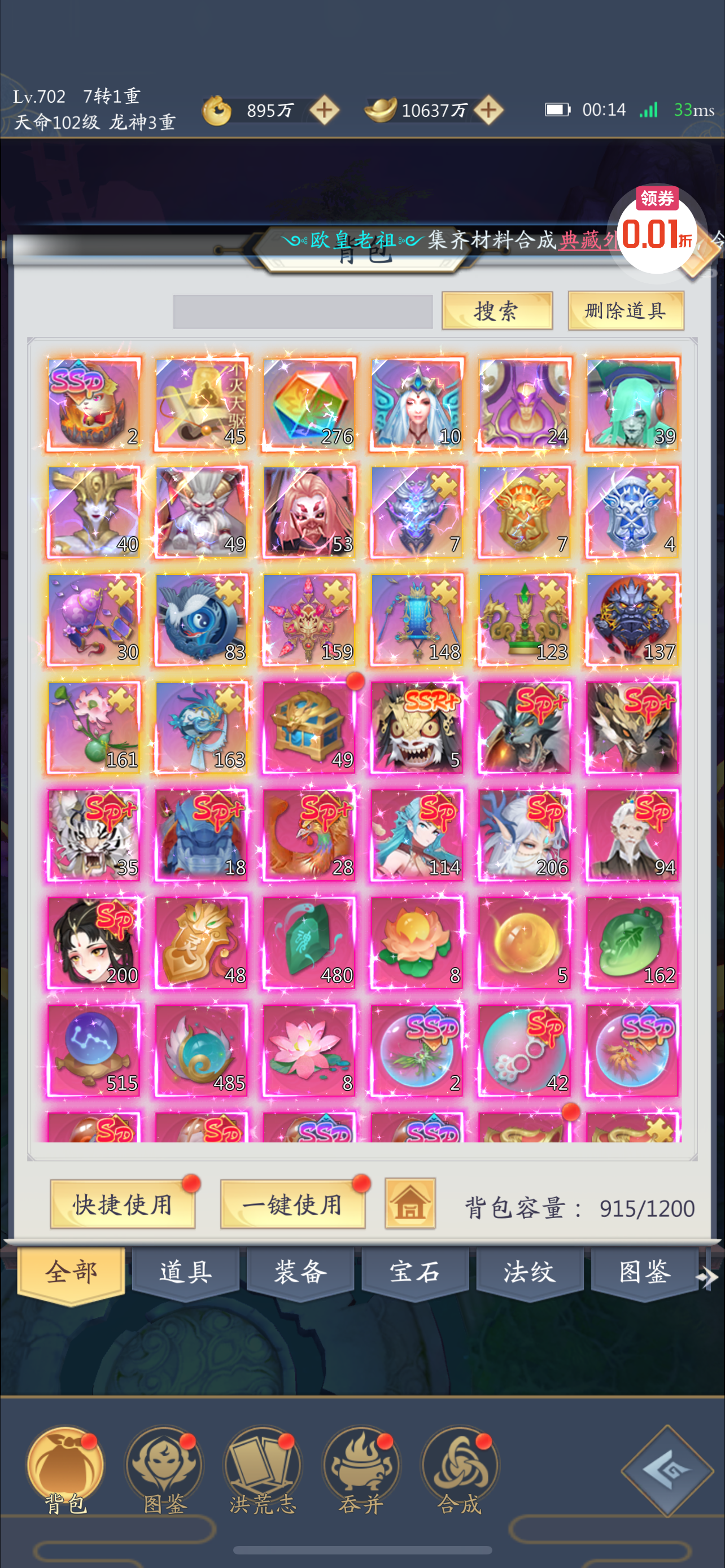Switch to the 法纹 tab
This screenshot has height=1568, width=725.
tap(529, 1272)
